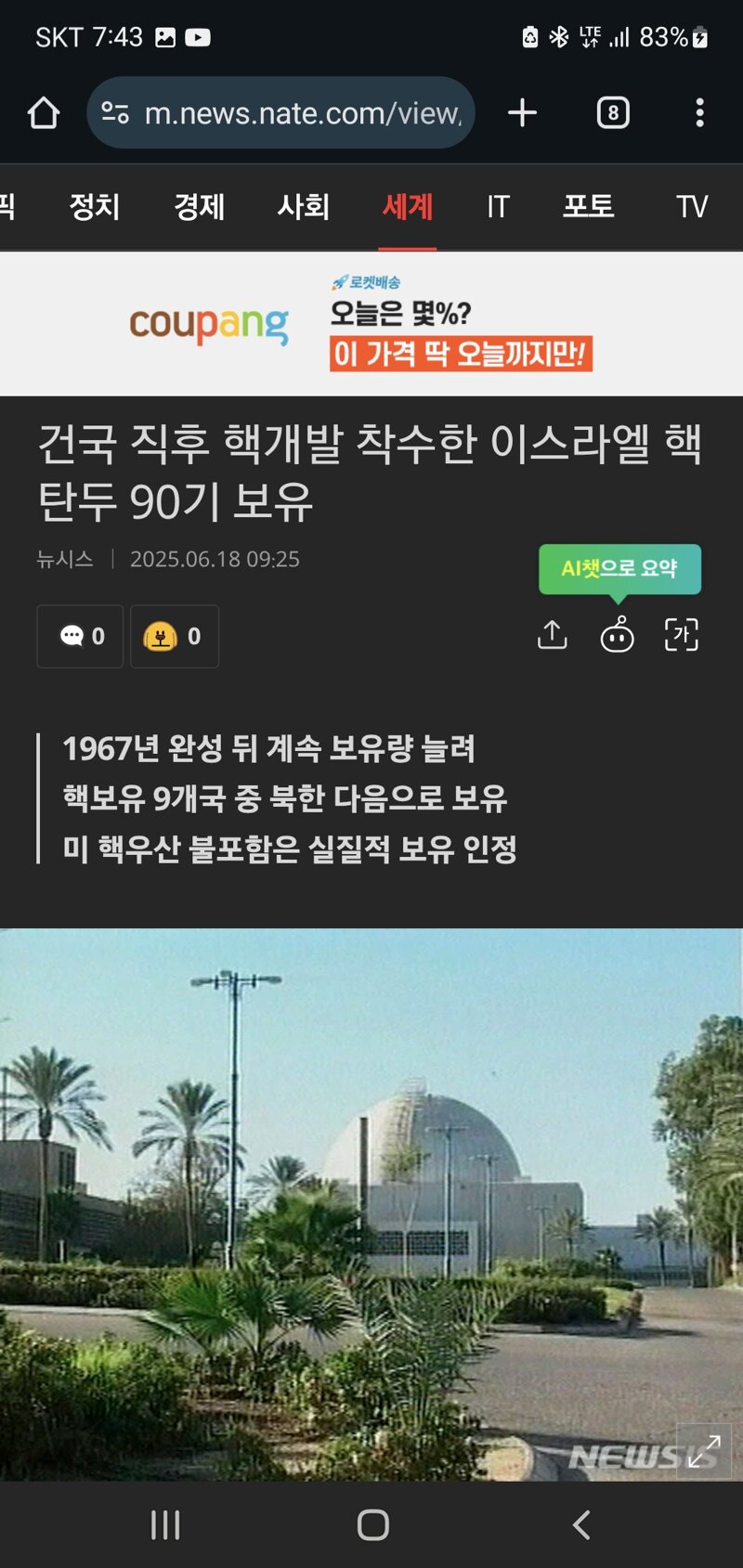Switch to the 경제 tab
Image resolution: width=743 pixels, height=1568 pixels.
tap(200, 206)
